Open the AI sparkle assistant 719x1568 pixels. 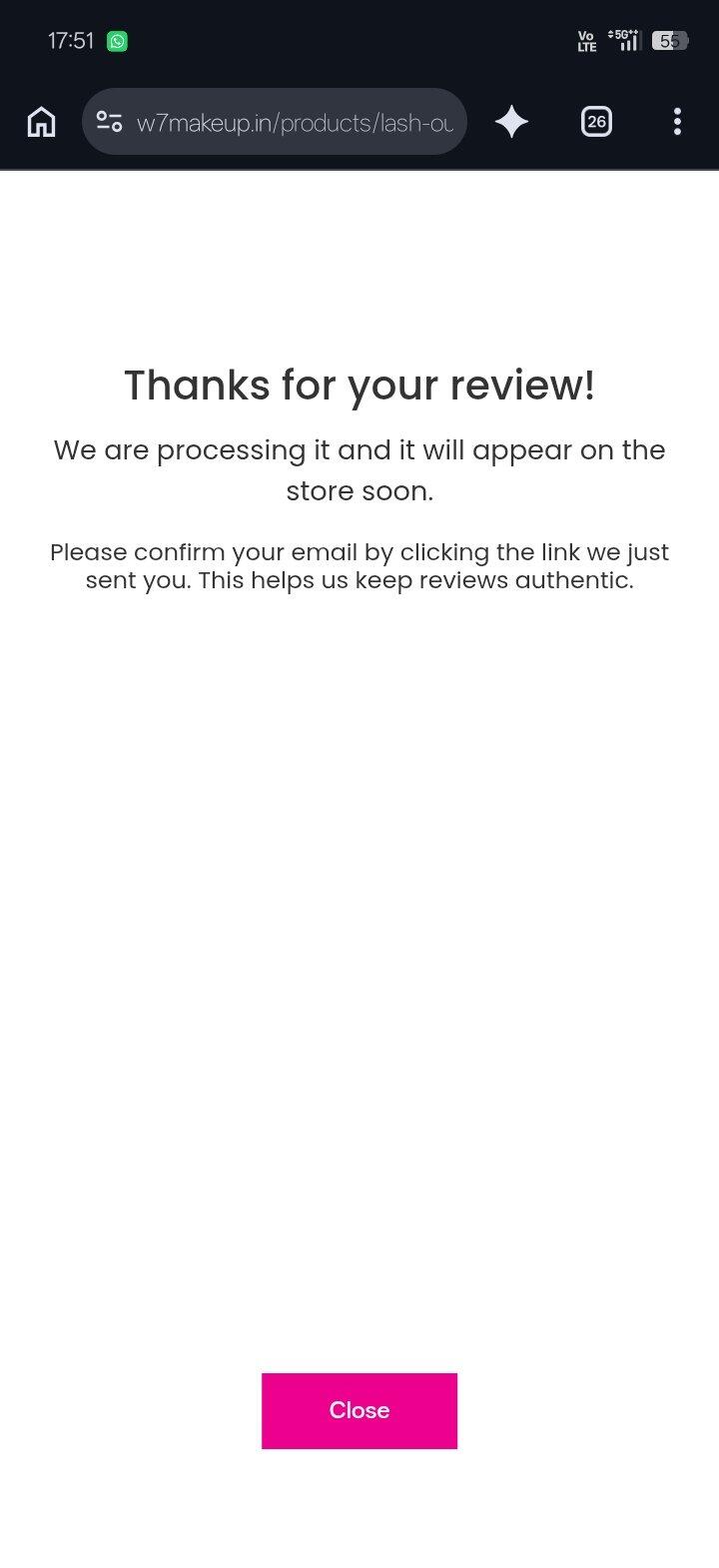click(x=511, y=122)
